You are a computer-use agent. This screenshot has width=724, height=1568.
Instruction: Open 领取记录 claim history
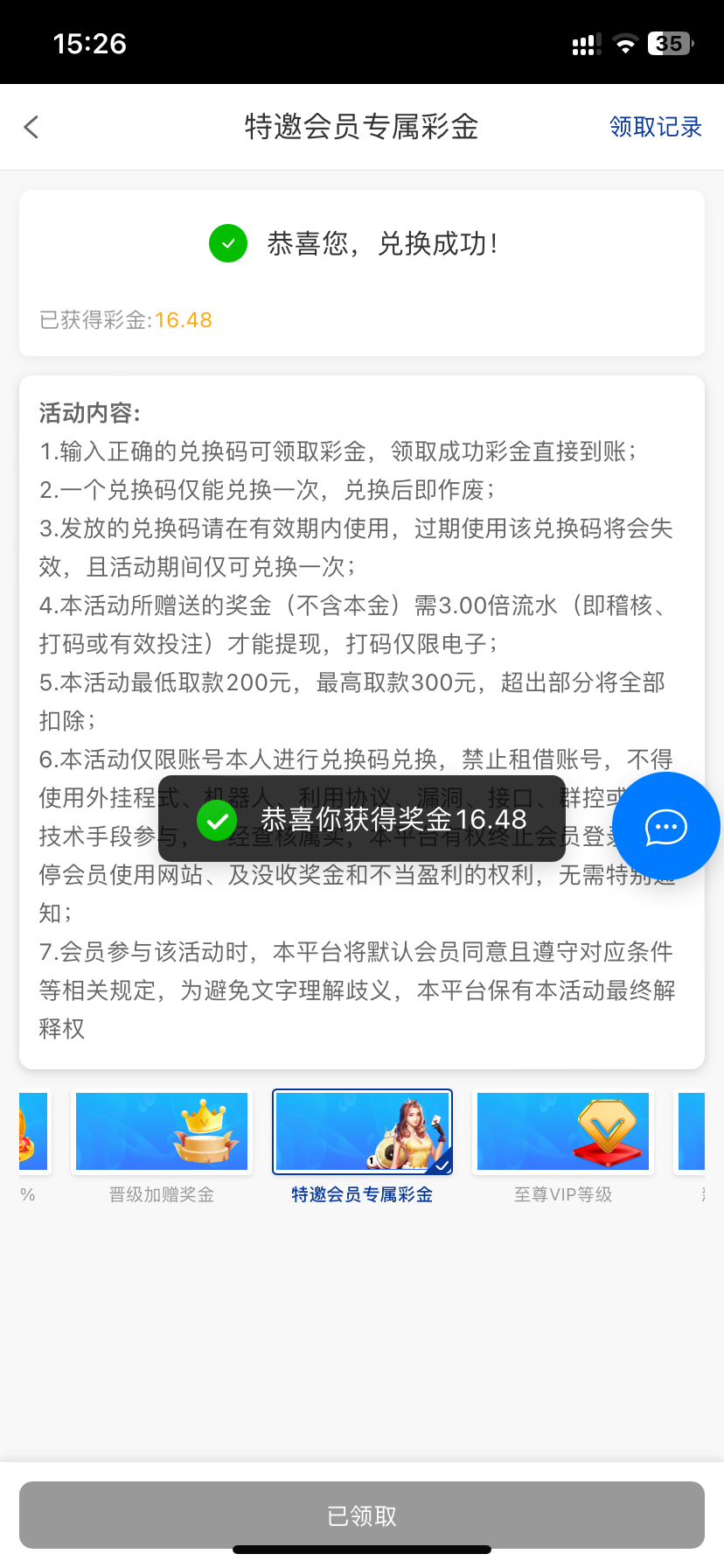655,128
